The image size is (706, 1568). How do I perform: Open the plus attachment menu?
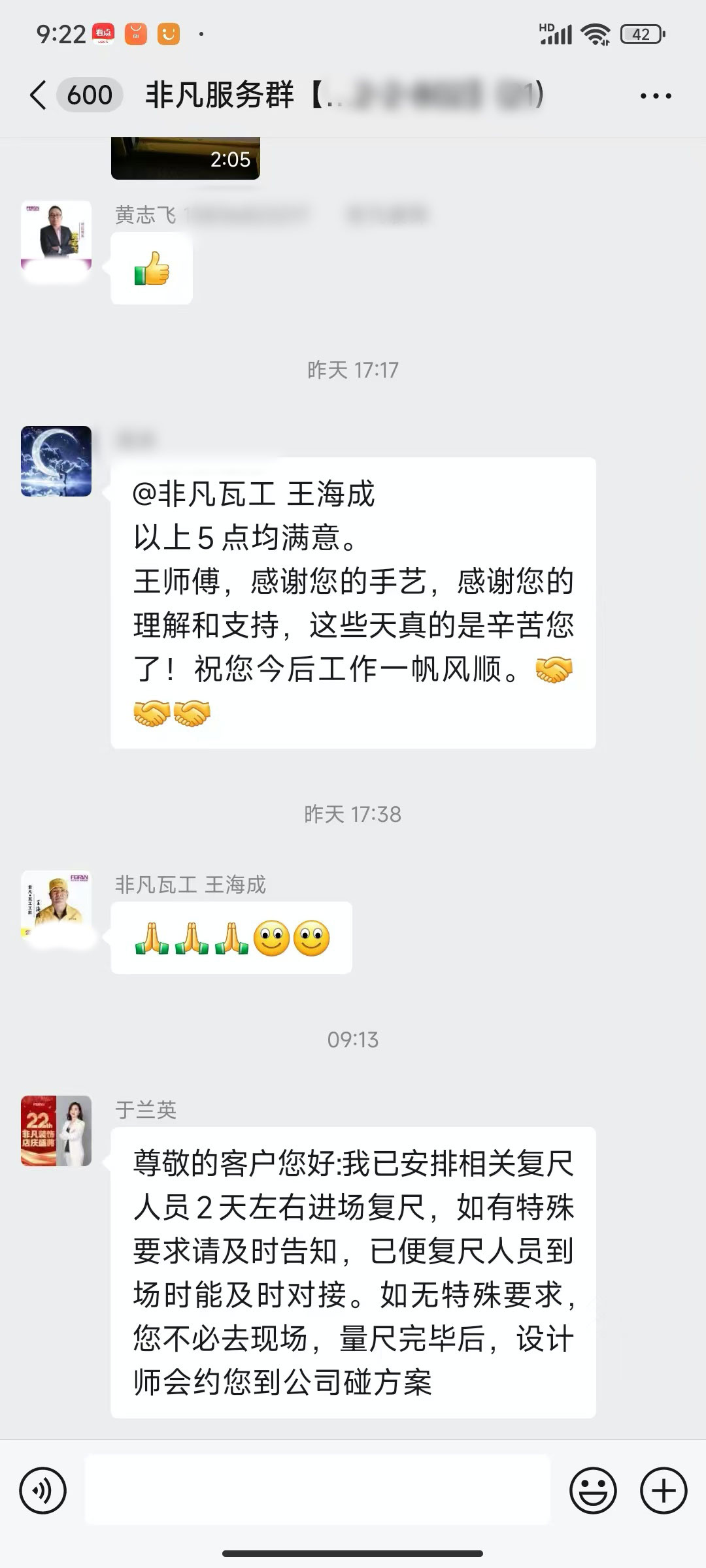point(663,1490)
